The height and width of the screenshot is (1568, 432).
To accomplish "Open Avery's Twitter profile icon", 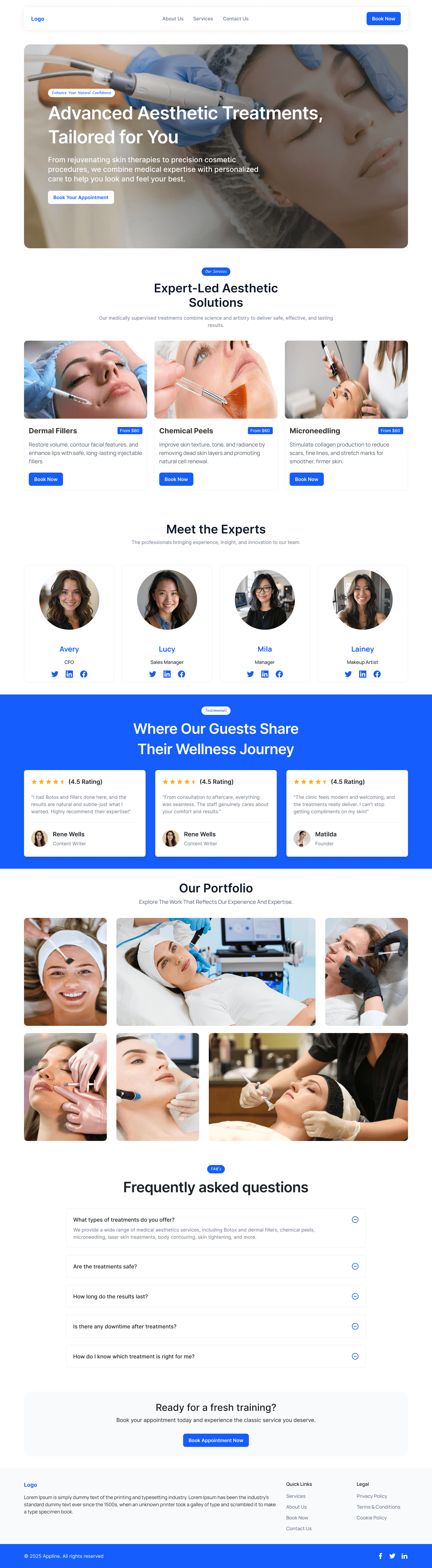I will coord(55,674).
